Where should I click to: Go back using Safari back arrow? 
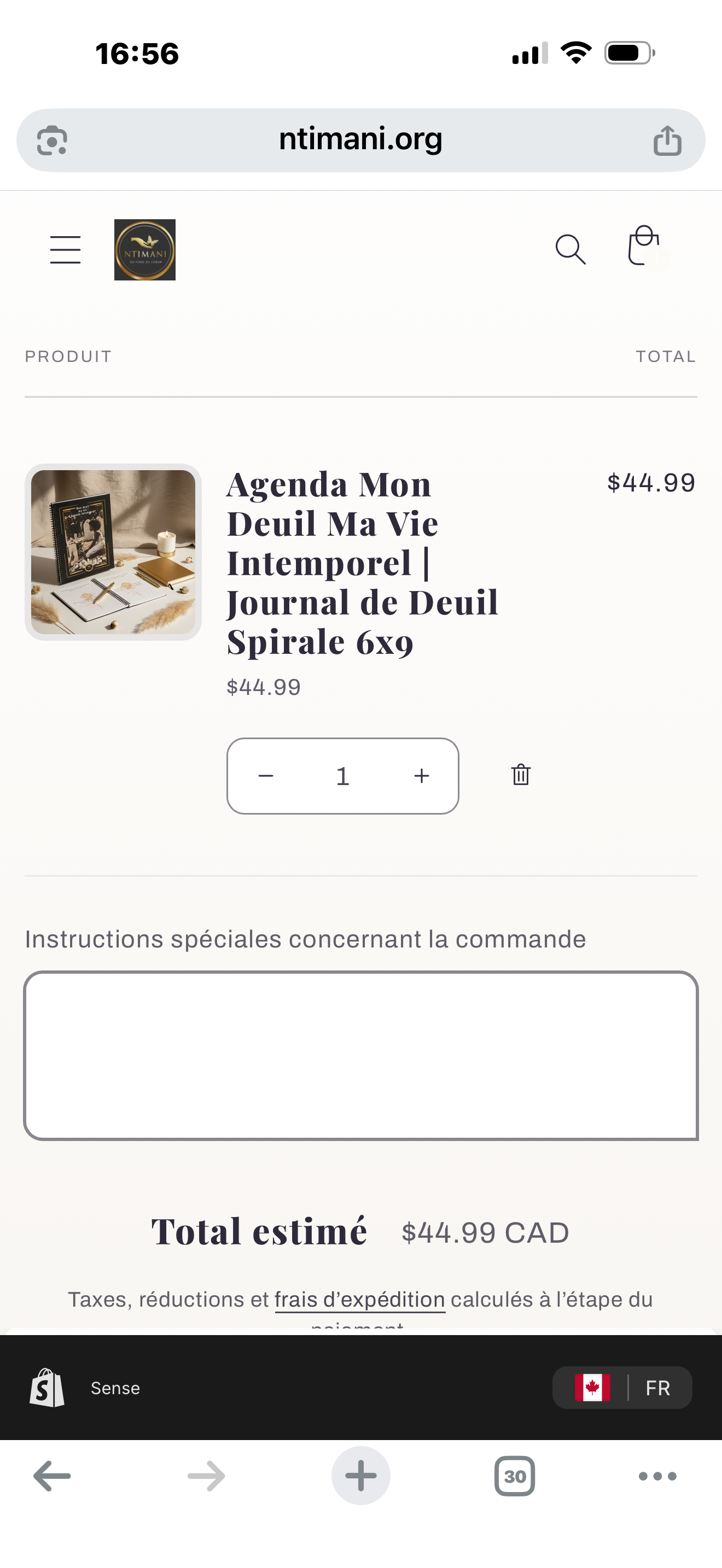[x=51, y=1476]
